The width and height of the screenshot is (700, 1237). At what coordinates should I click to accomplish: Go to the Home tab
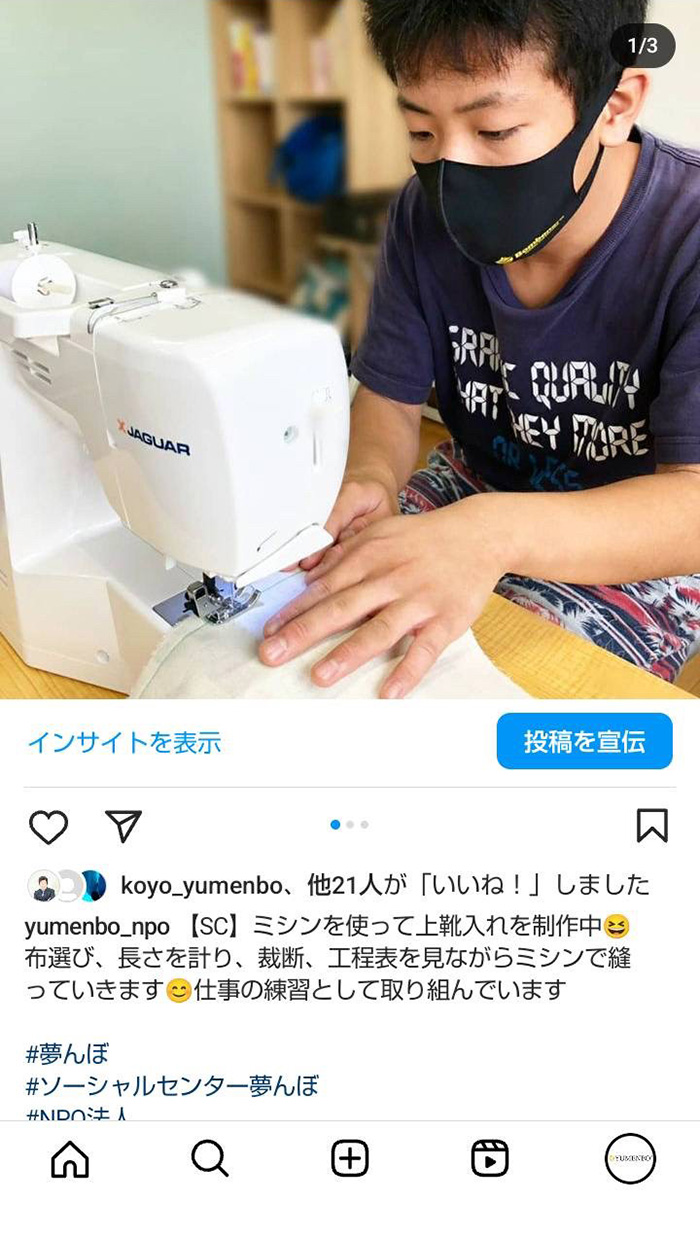pyautogui.click(x=70, y=1159)
